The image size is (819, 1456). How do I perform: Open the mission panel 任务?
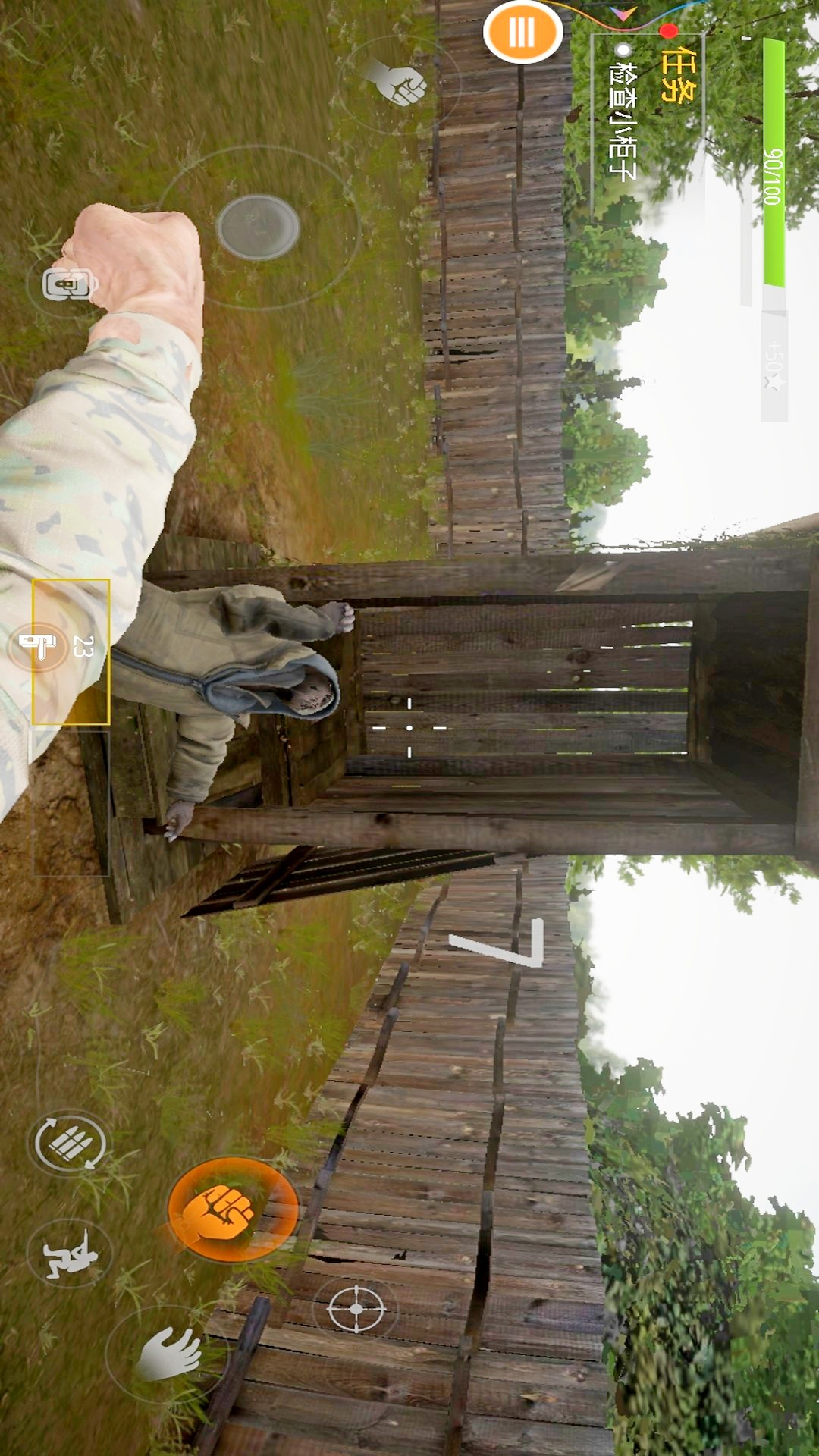(x=677, y=74)
